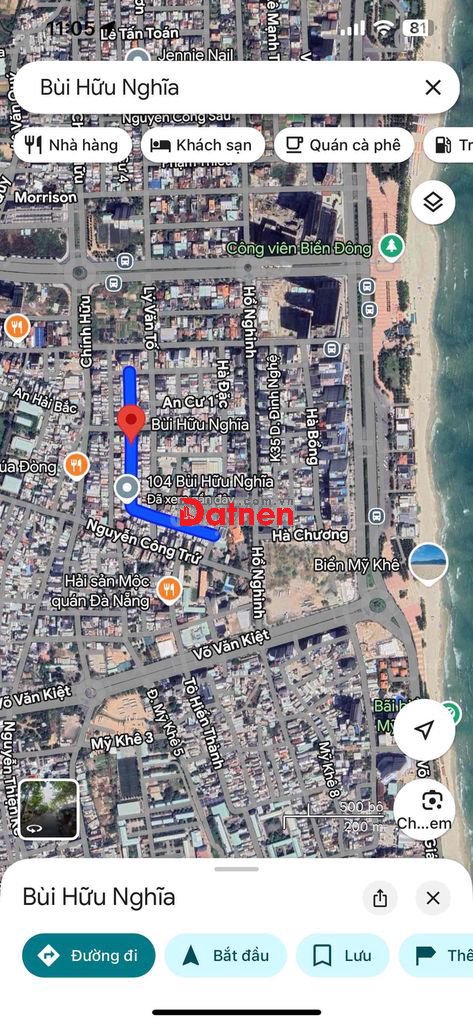Clear the Bùi Hữu Nghĩa search text
Screen dimensions: 473x1024
[x=432, y=88]
